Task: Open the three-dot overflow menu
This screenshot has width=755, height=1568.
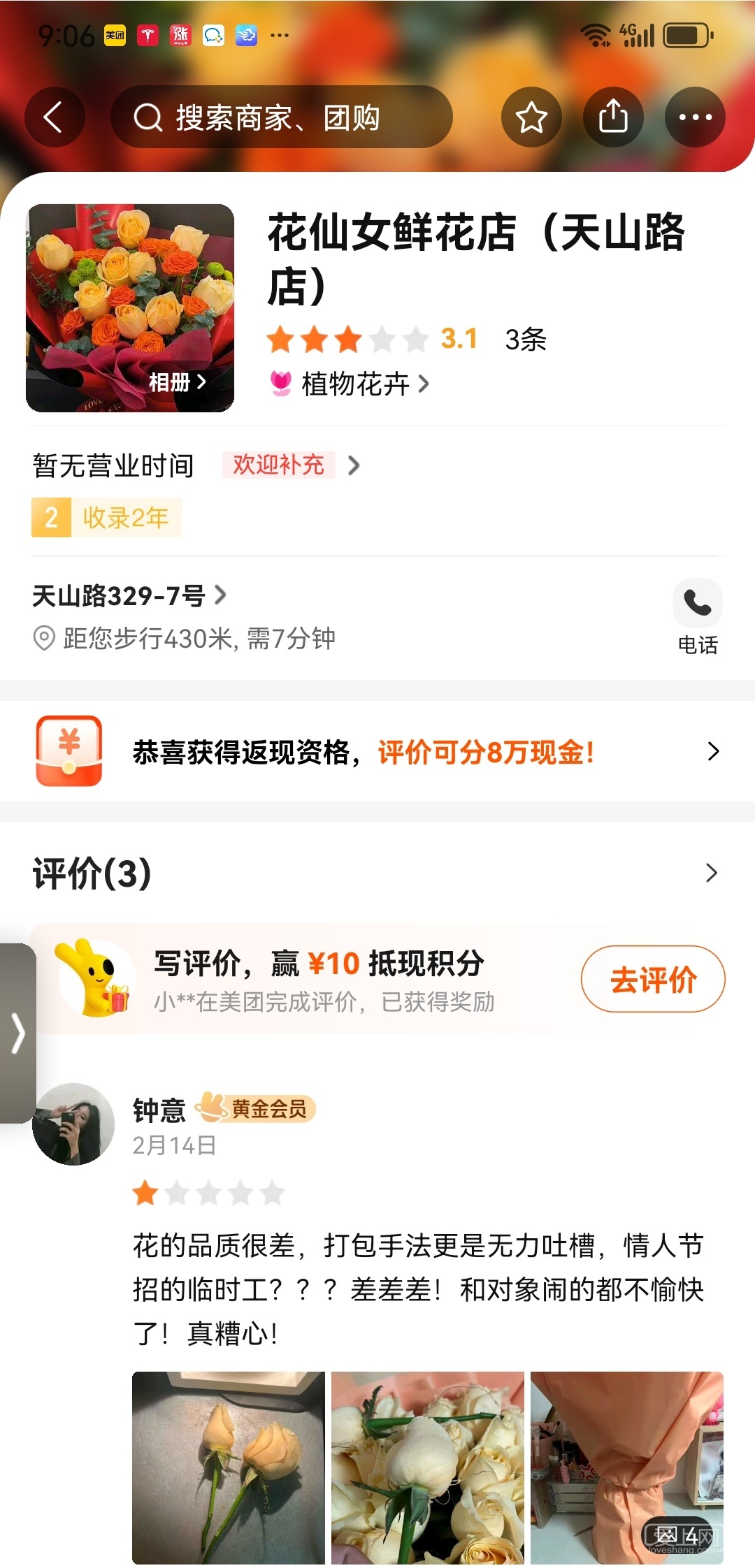Action: [695, 117]
